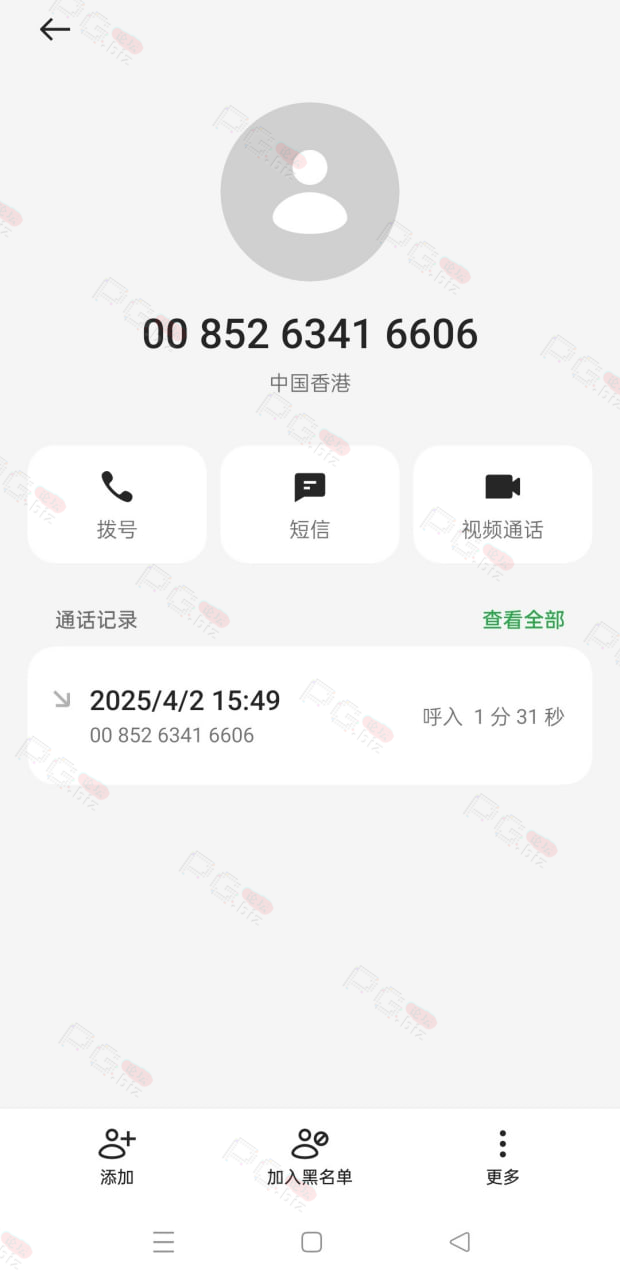Tap 加入黑名单 to block this number
Viewport: 620px width, 1280px height.
(x=310, y=1157)
